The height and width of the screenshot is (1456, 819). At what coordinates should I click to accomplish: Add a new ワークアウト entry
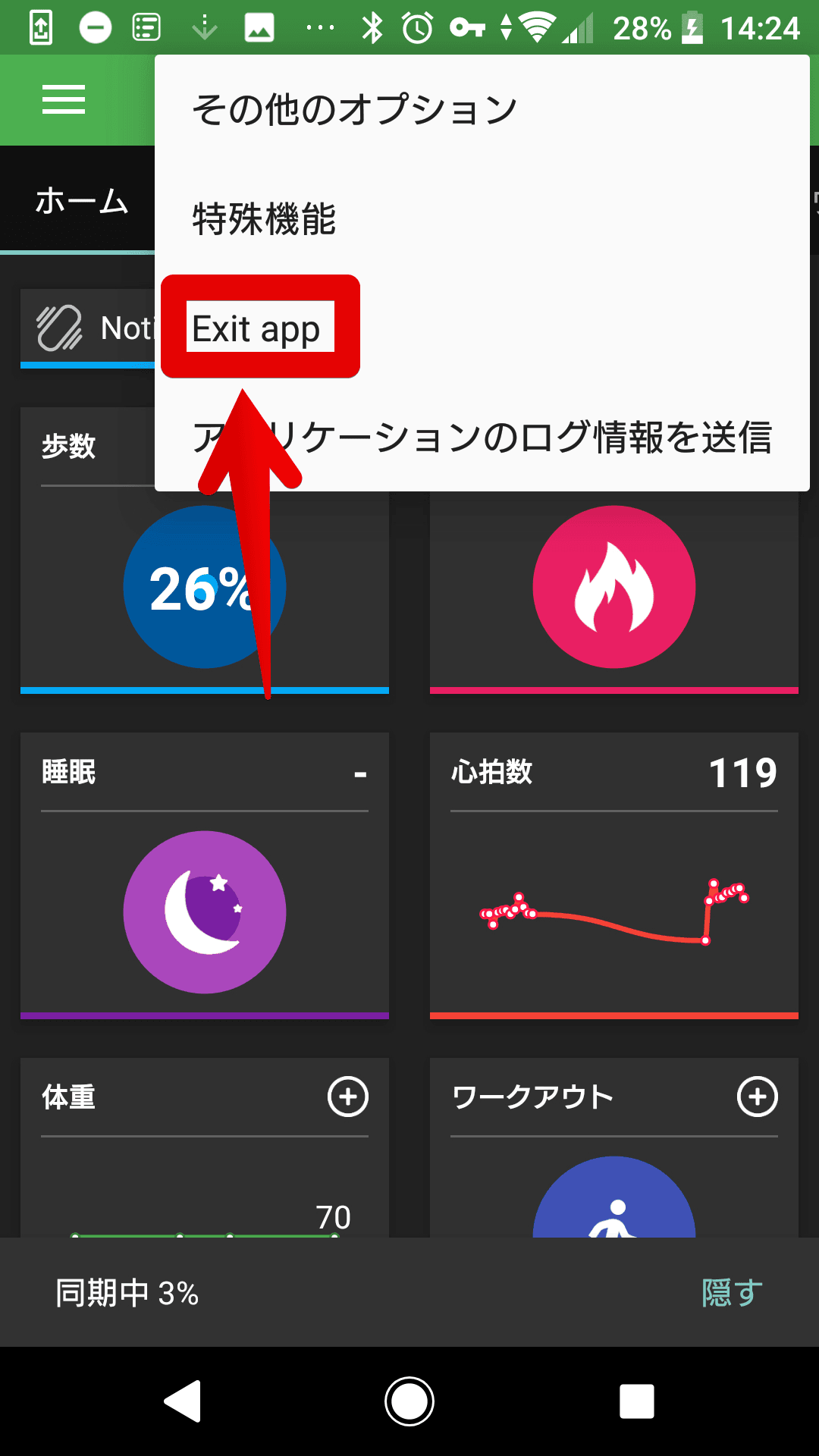point(758,1097)
